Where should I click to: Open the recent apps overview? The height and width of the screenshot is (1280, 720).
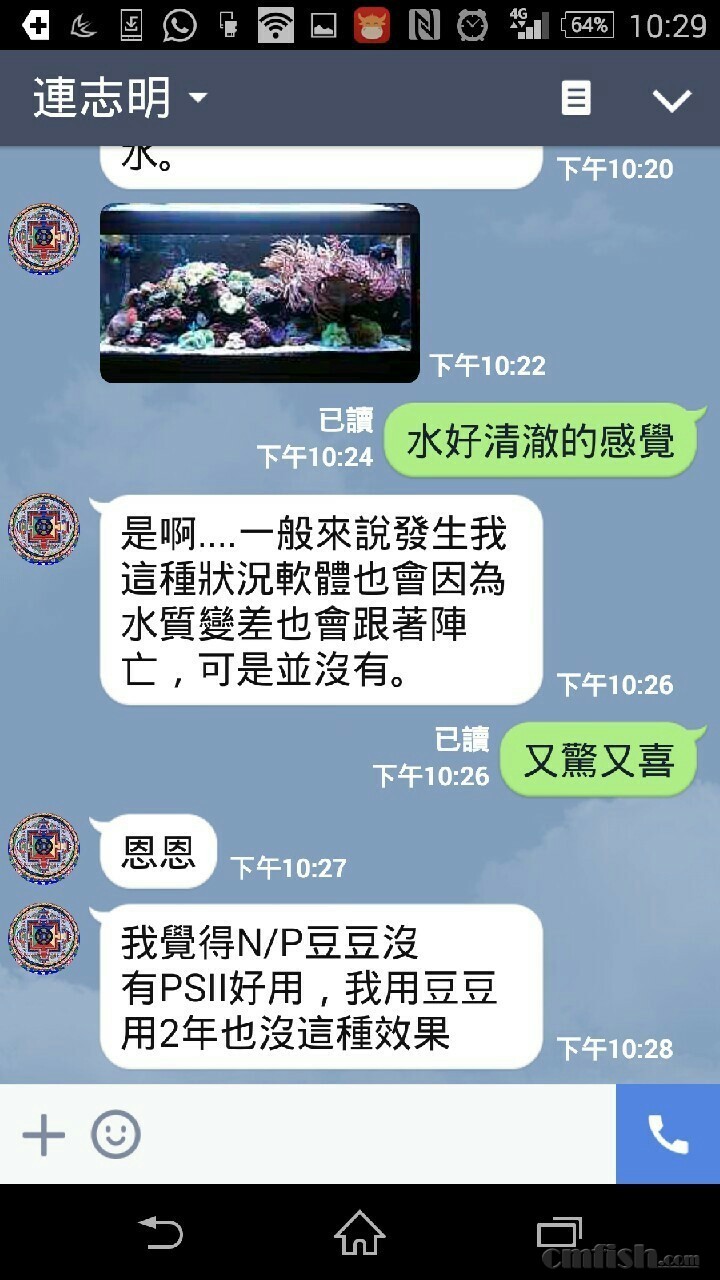click(558, 1232)
